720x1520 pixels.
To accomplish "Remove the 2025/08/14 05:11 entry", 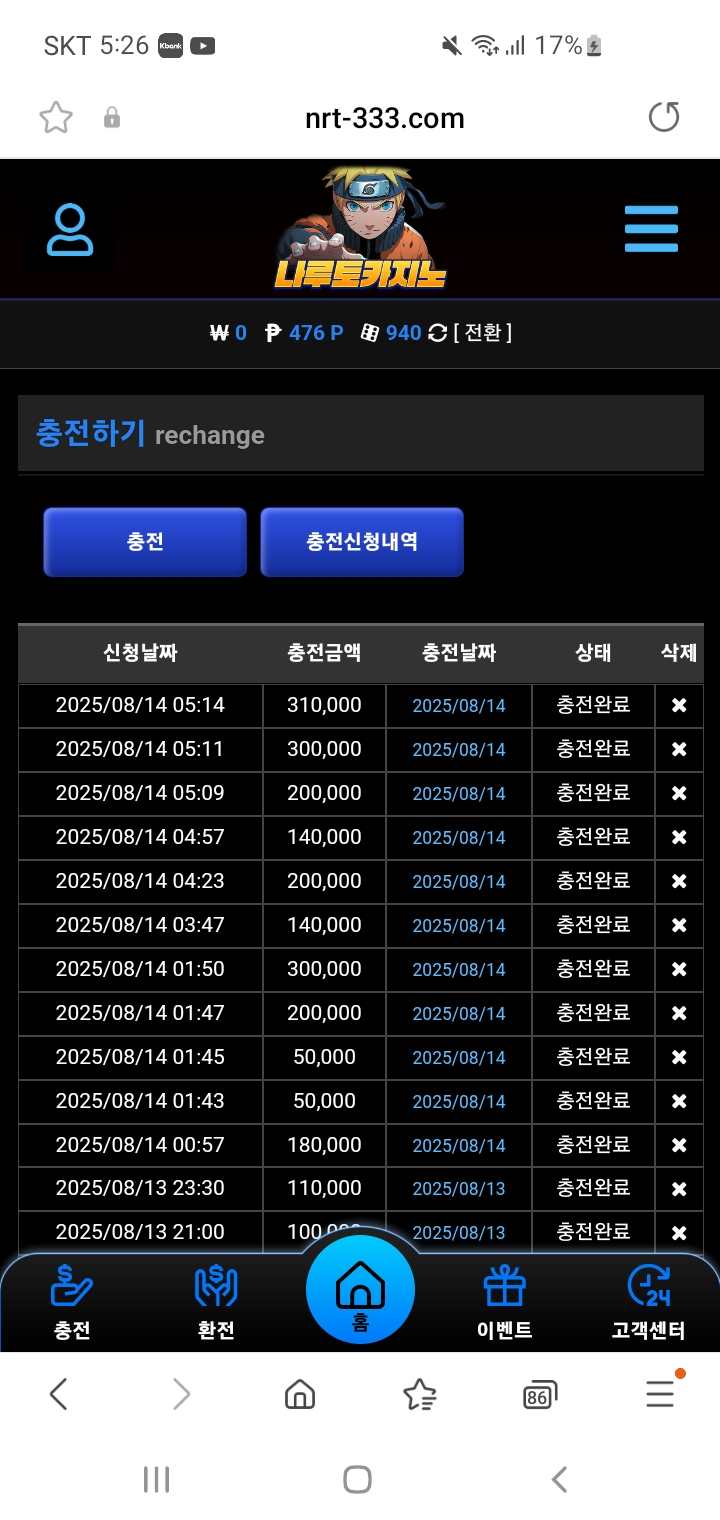I will (x=679, y=749).
